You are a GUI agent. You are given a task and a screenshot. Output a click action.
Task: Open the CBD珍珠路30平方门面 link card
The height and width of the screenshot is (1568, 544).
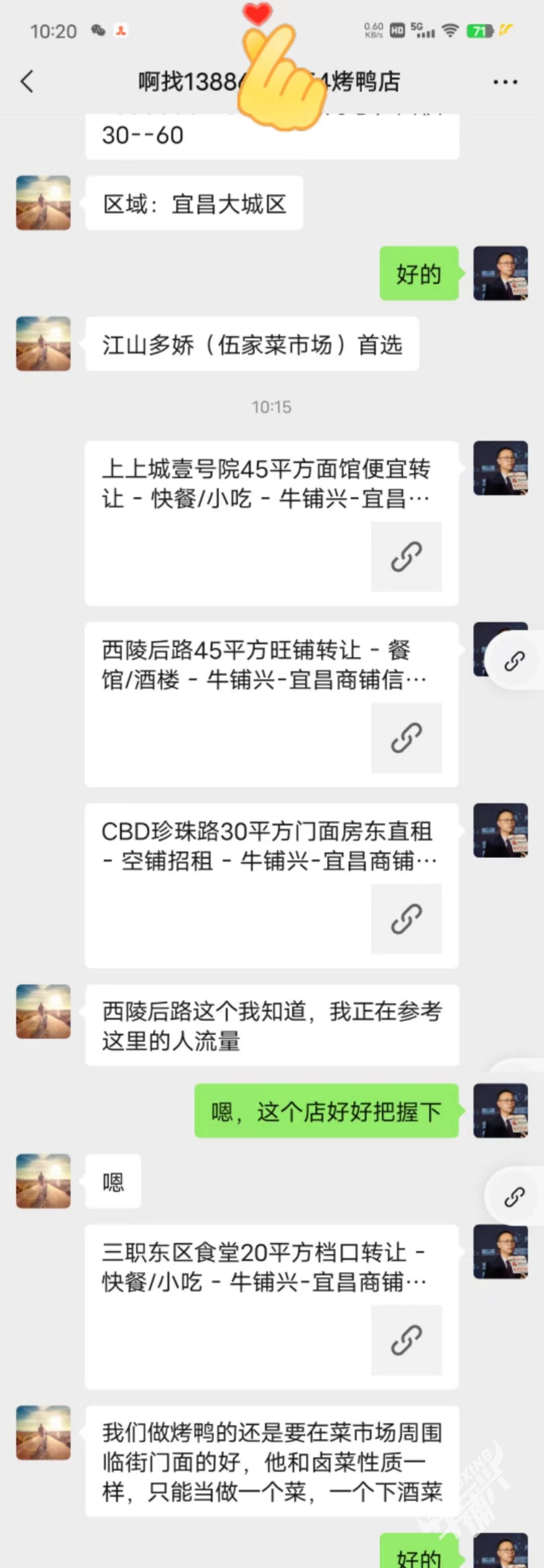(271, 885)
